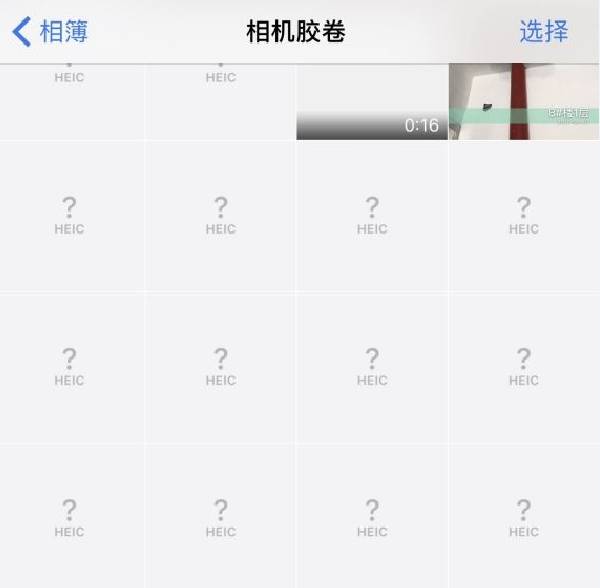Tap 选择 to select photos
The image size is (600, 588).
click(x=543, y=32)
